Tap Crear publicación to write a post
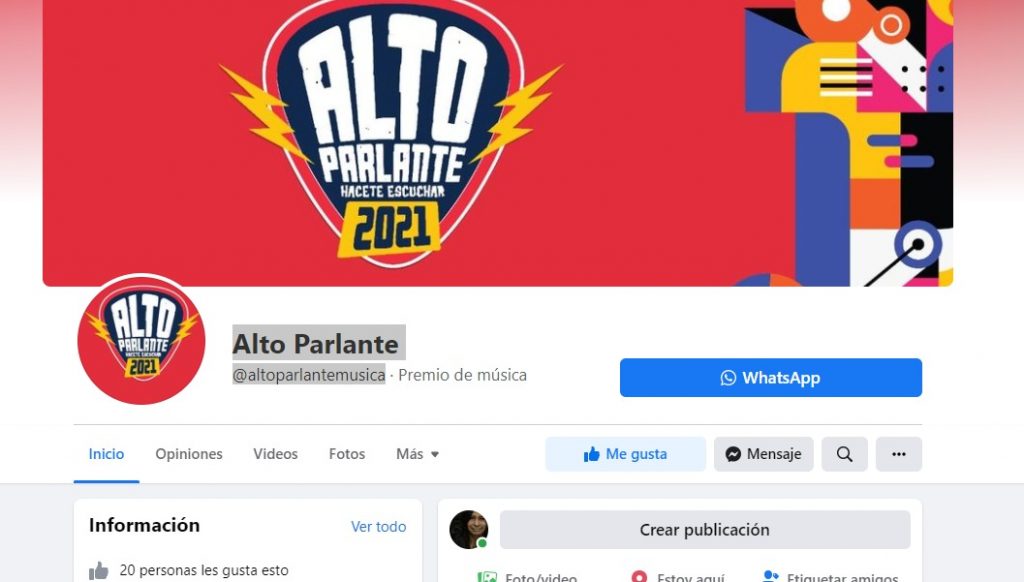The image size is (1024, 582). coord(704,530)
